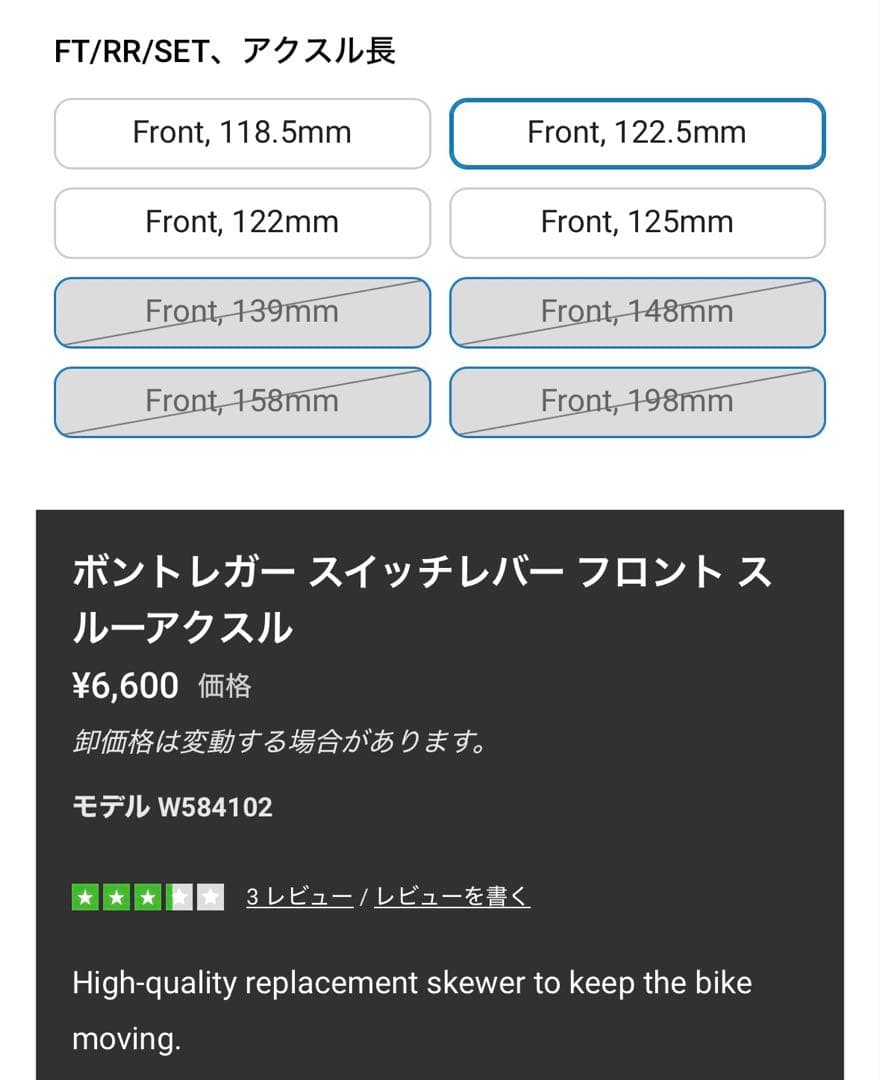Click the first green star rating icon
880x1080 pixels.
click(85, 895)
